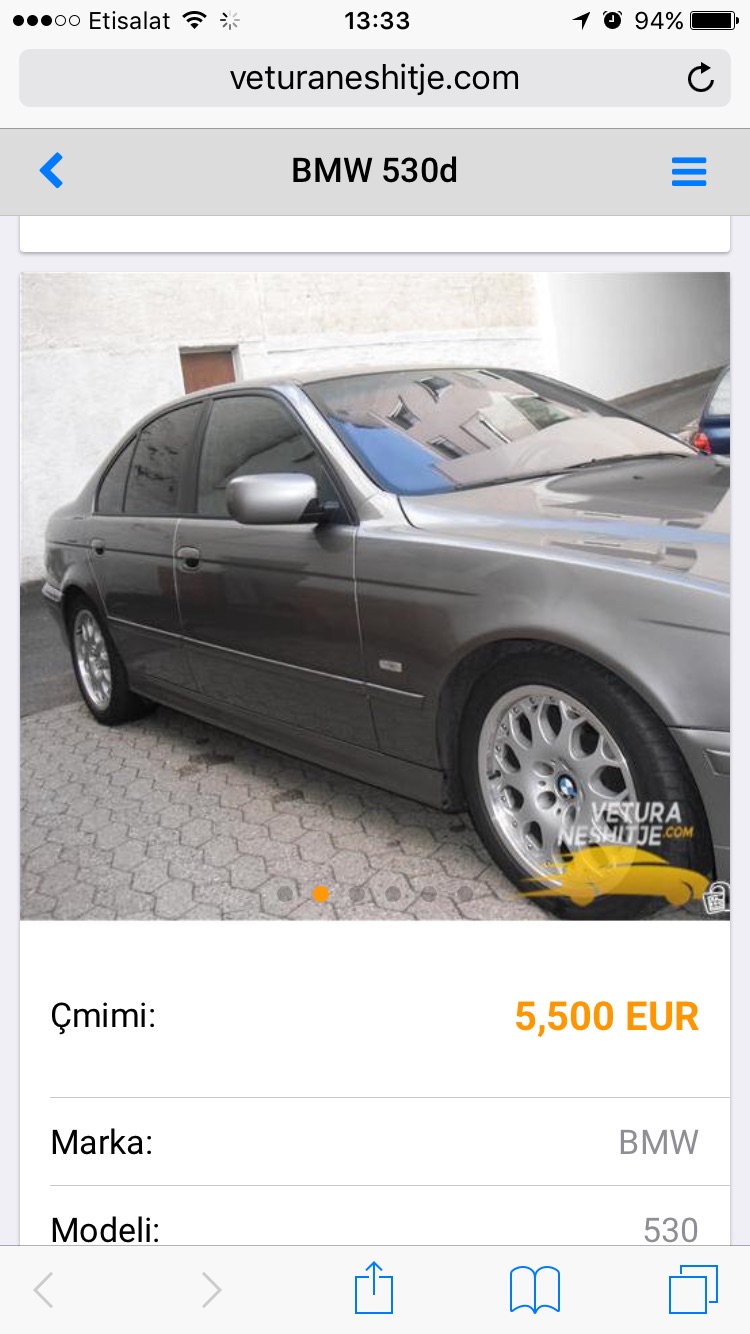This screenshot has height=1334, width=750.
Task: Open the hamburger menu
Action: tap(688, 172)
